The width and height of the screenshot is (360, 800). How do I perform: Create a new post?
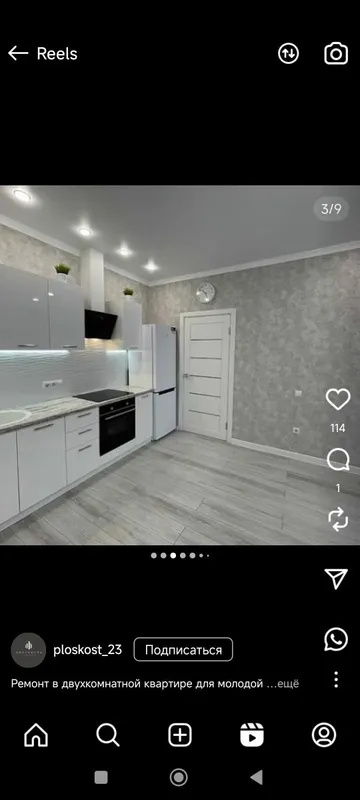180,735
